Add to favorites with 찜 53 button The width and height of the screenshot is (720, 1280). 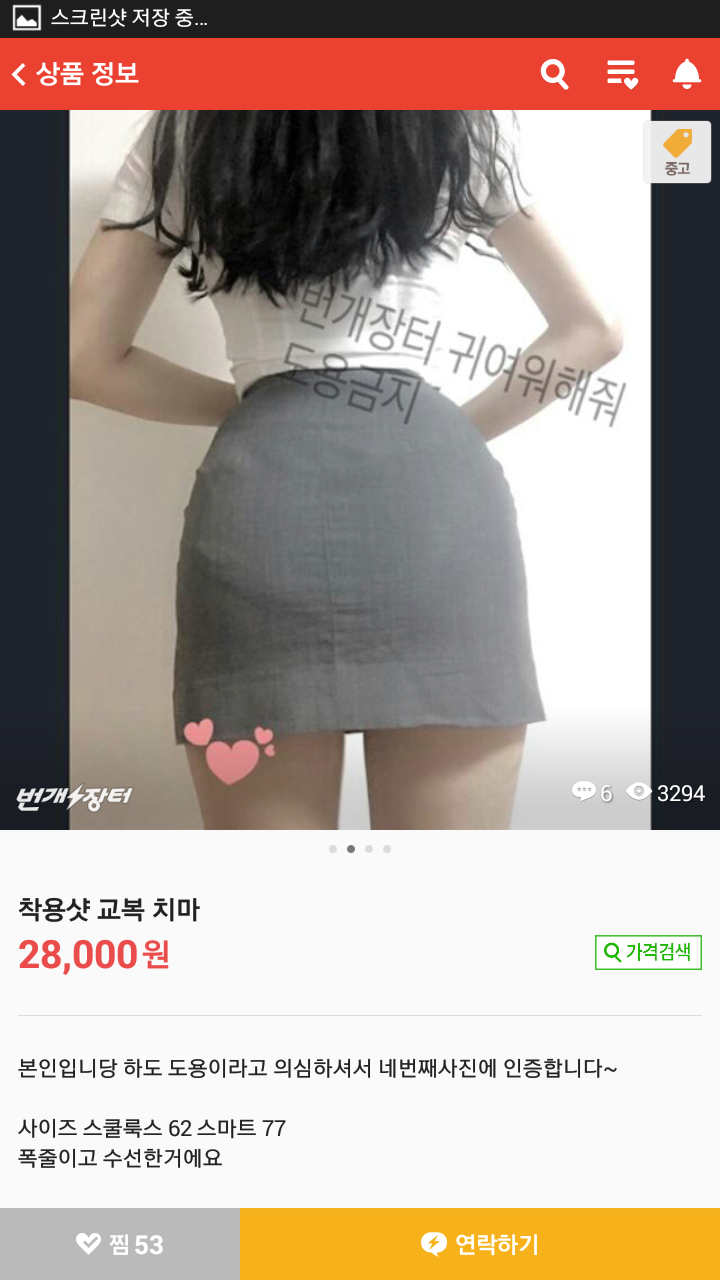[120, 1244]
